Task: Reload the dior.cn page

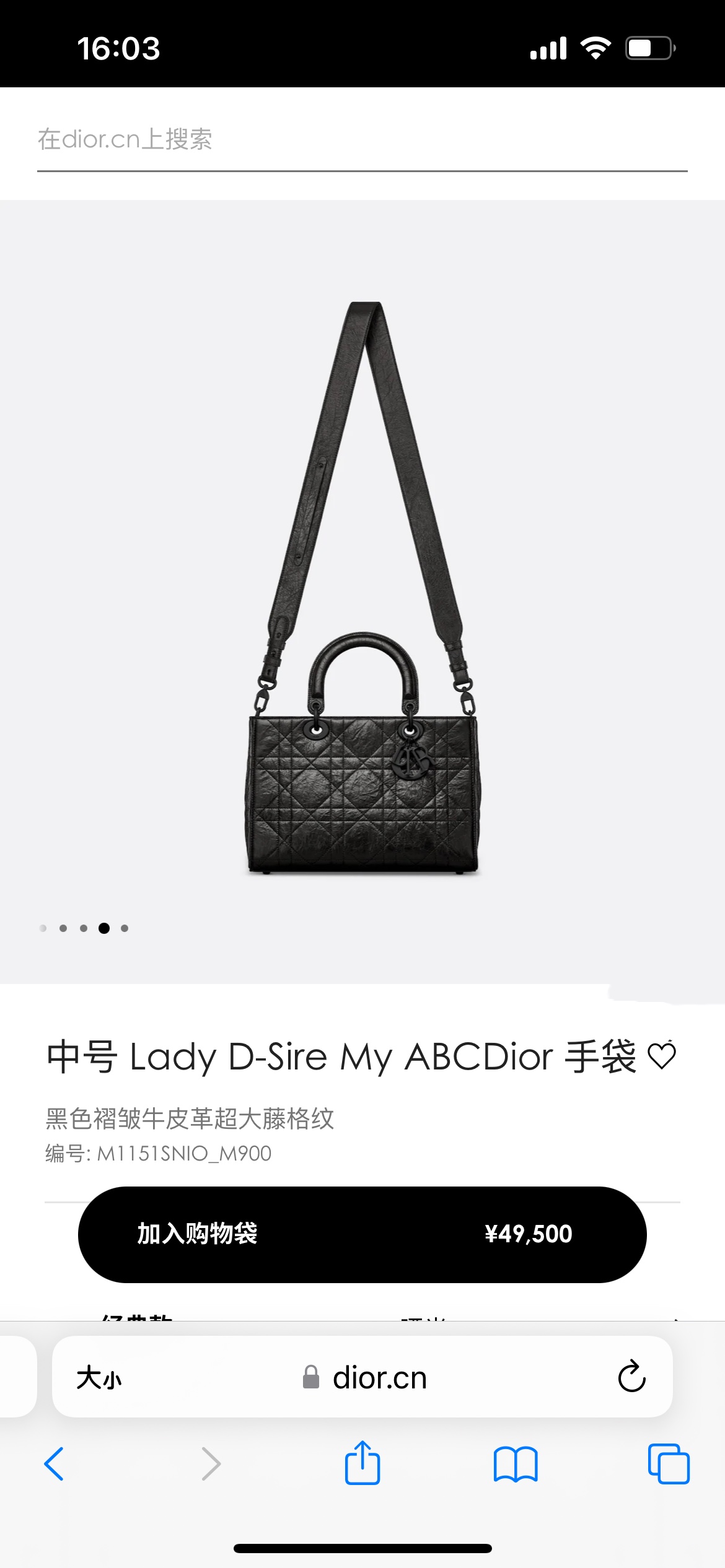Action: [x=631, y=1377]
